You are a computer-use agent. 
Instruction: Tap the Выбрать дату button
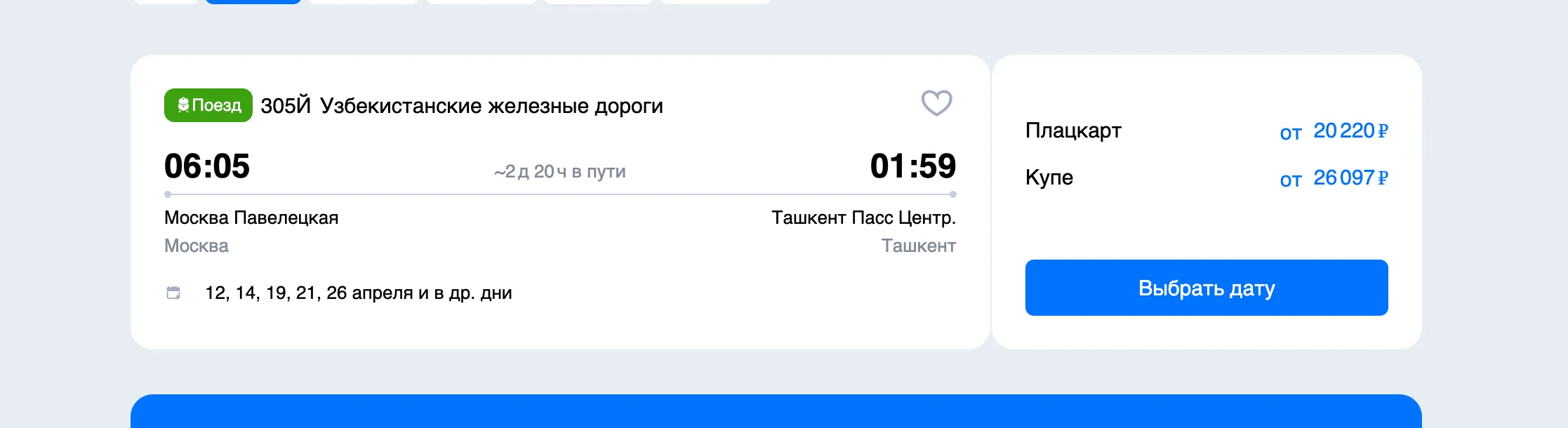click(x=1206, y=288)
